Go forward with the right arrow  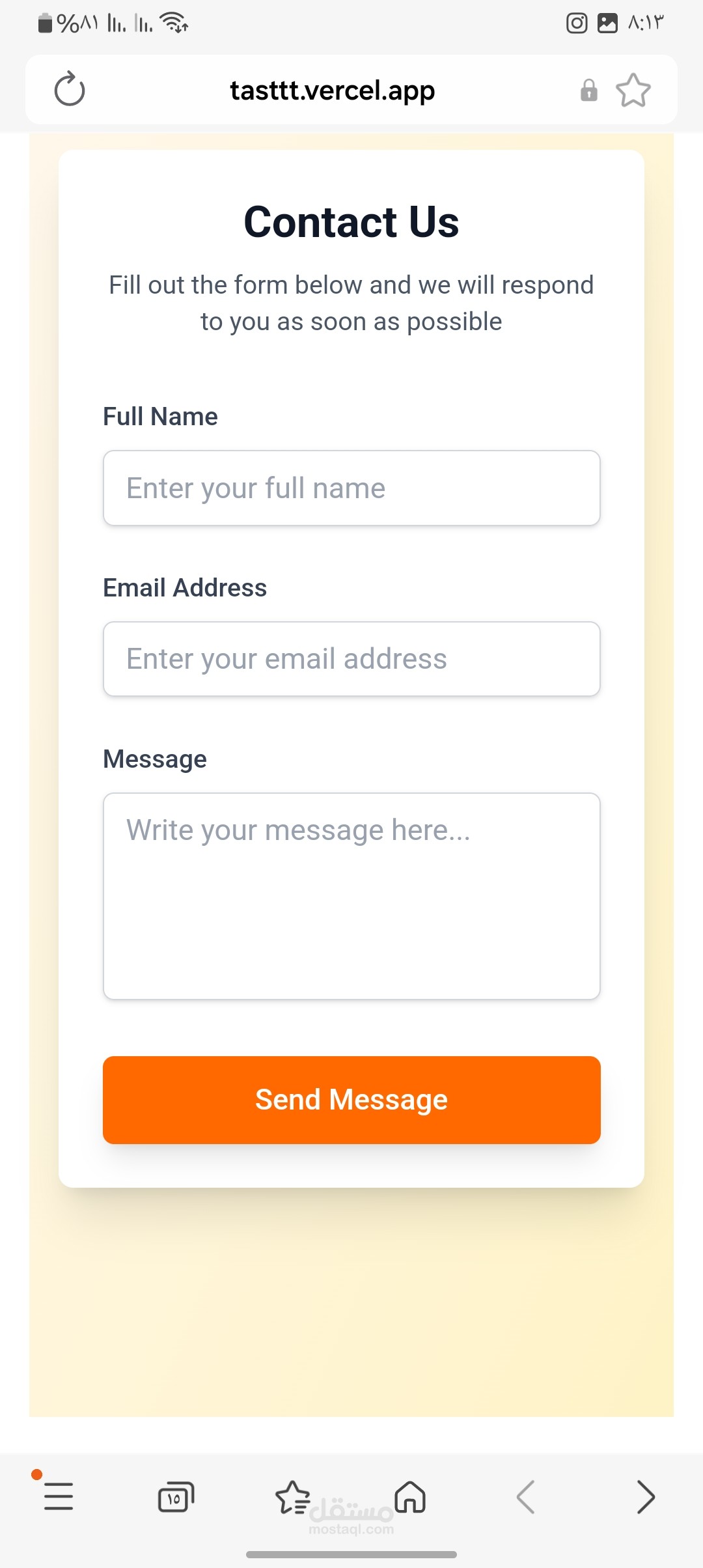(645, 1497)
